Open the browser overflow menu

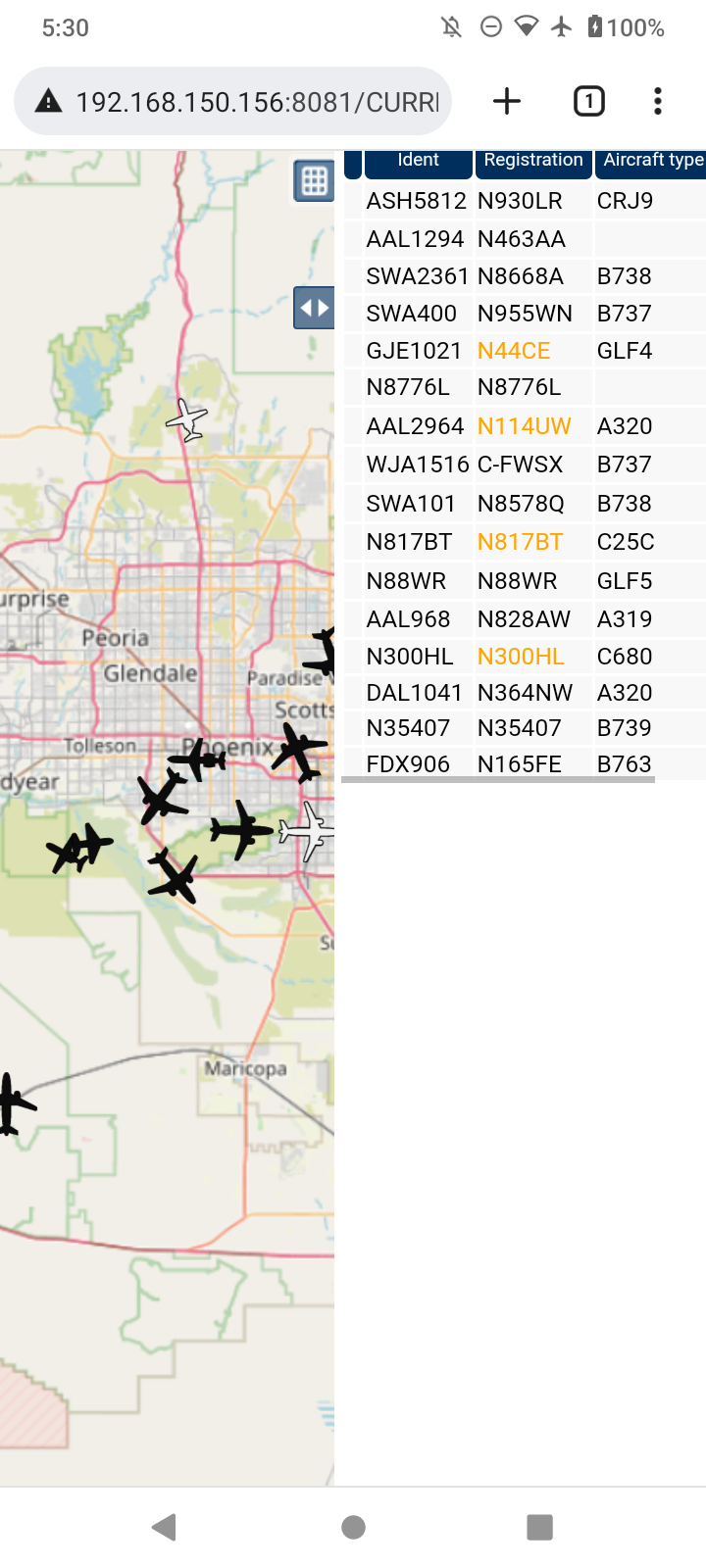point(658,101)
